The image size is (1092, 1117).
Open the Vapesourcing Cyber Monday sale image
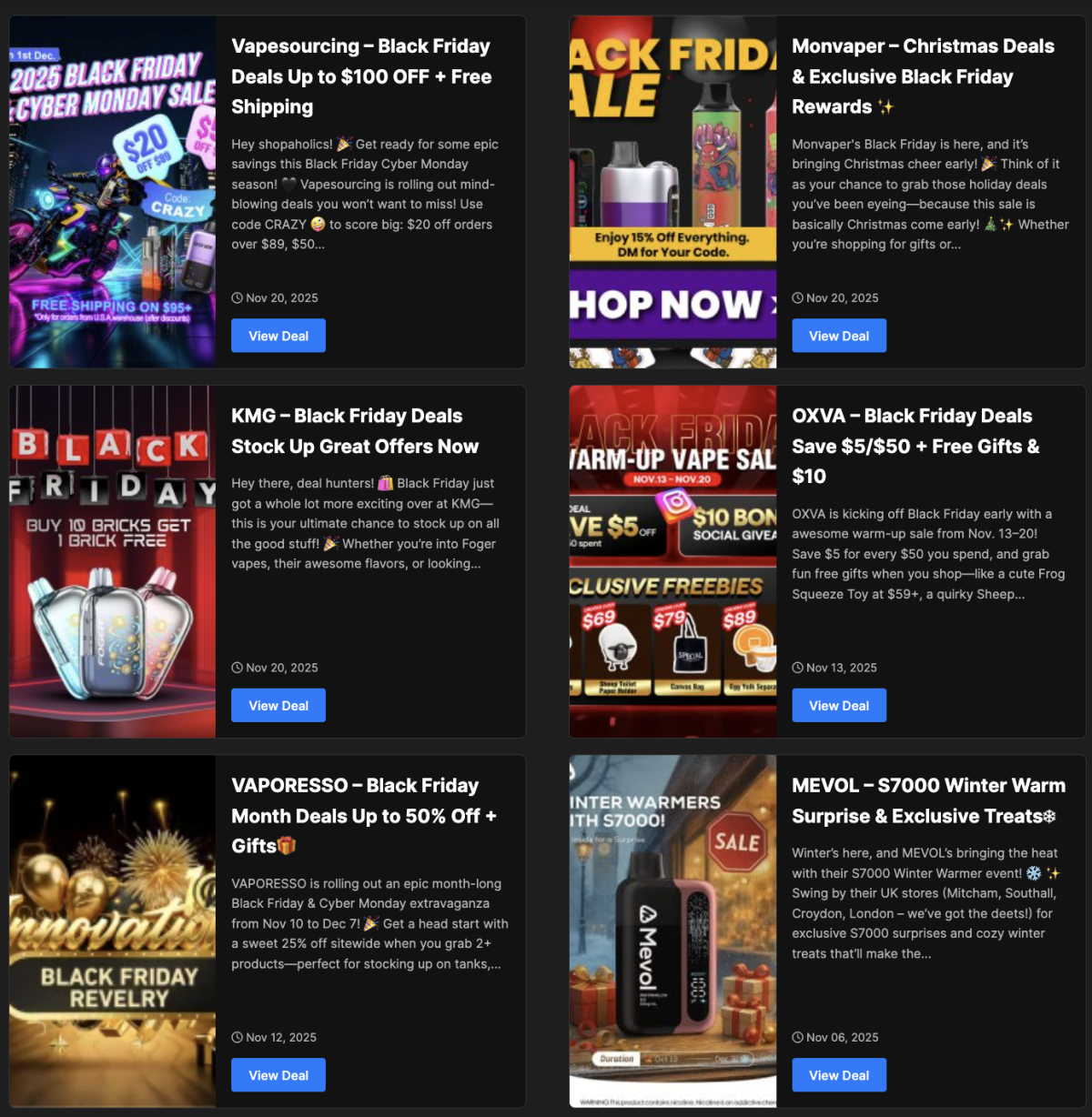click(x=113, y=192)
